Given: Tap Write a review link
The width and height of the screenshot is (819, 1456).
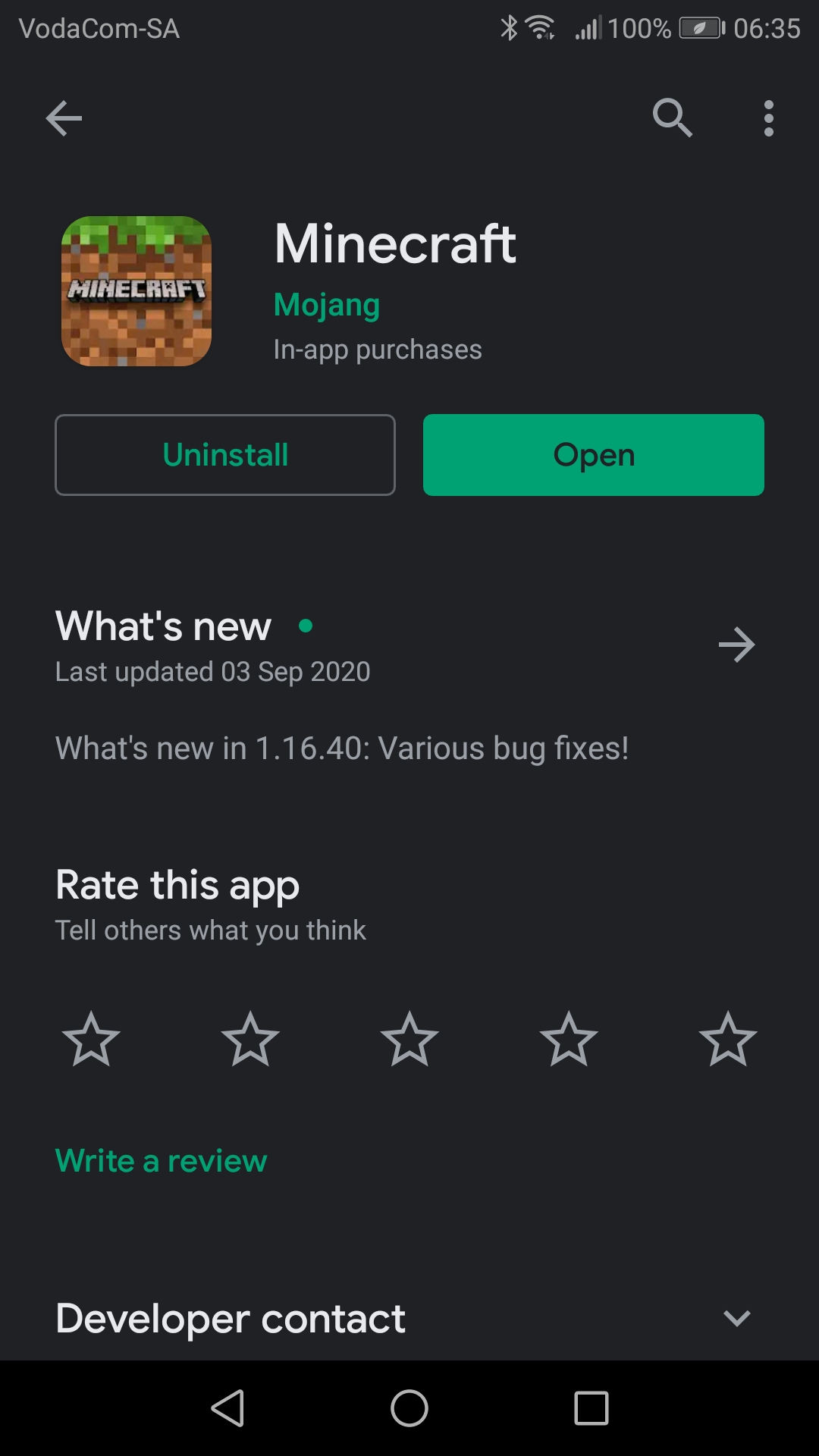Looking at the screenshot, I should point(161,1161).
